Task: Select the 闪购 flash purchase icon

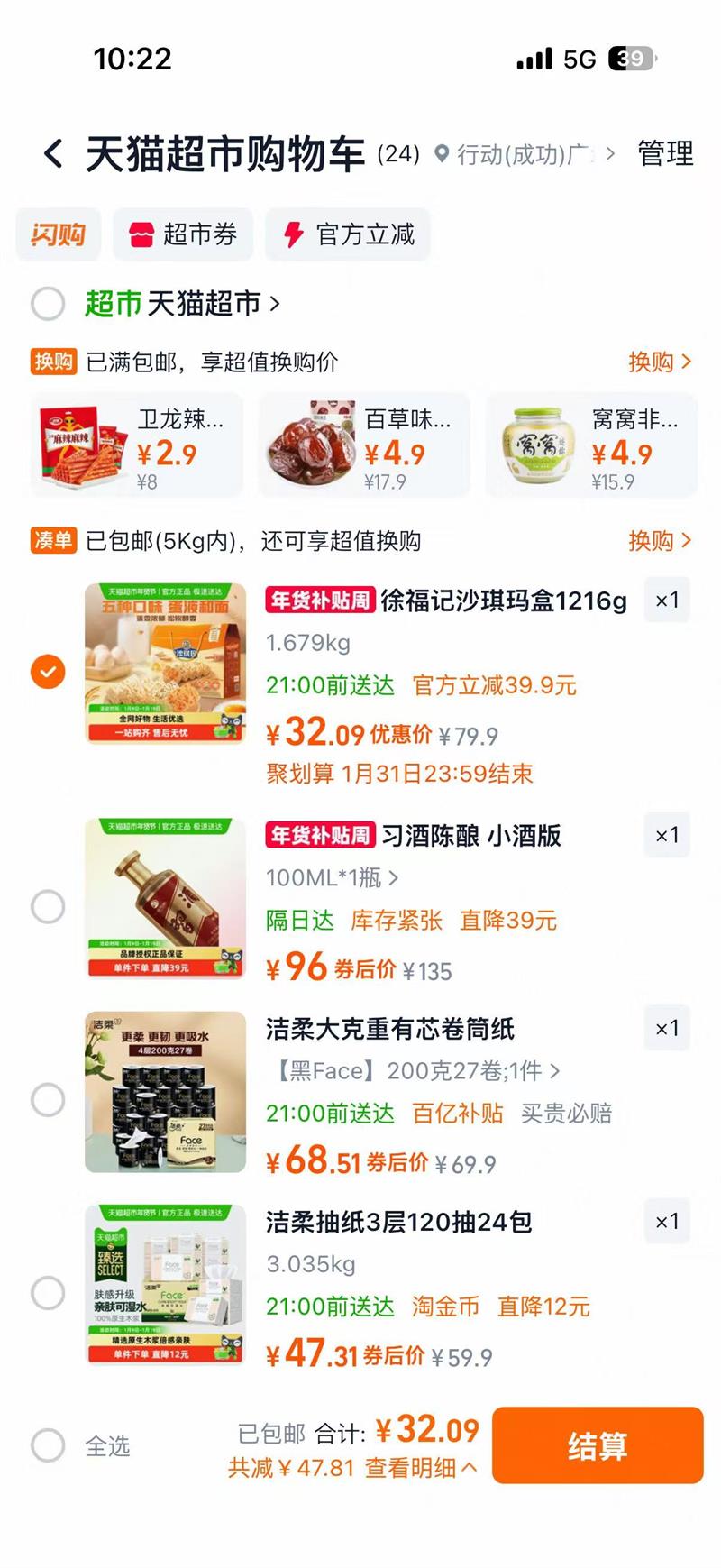Action: tap(58, 234)
